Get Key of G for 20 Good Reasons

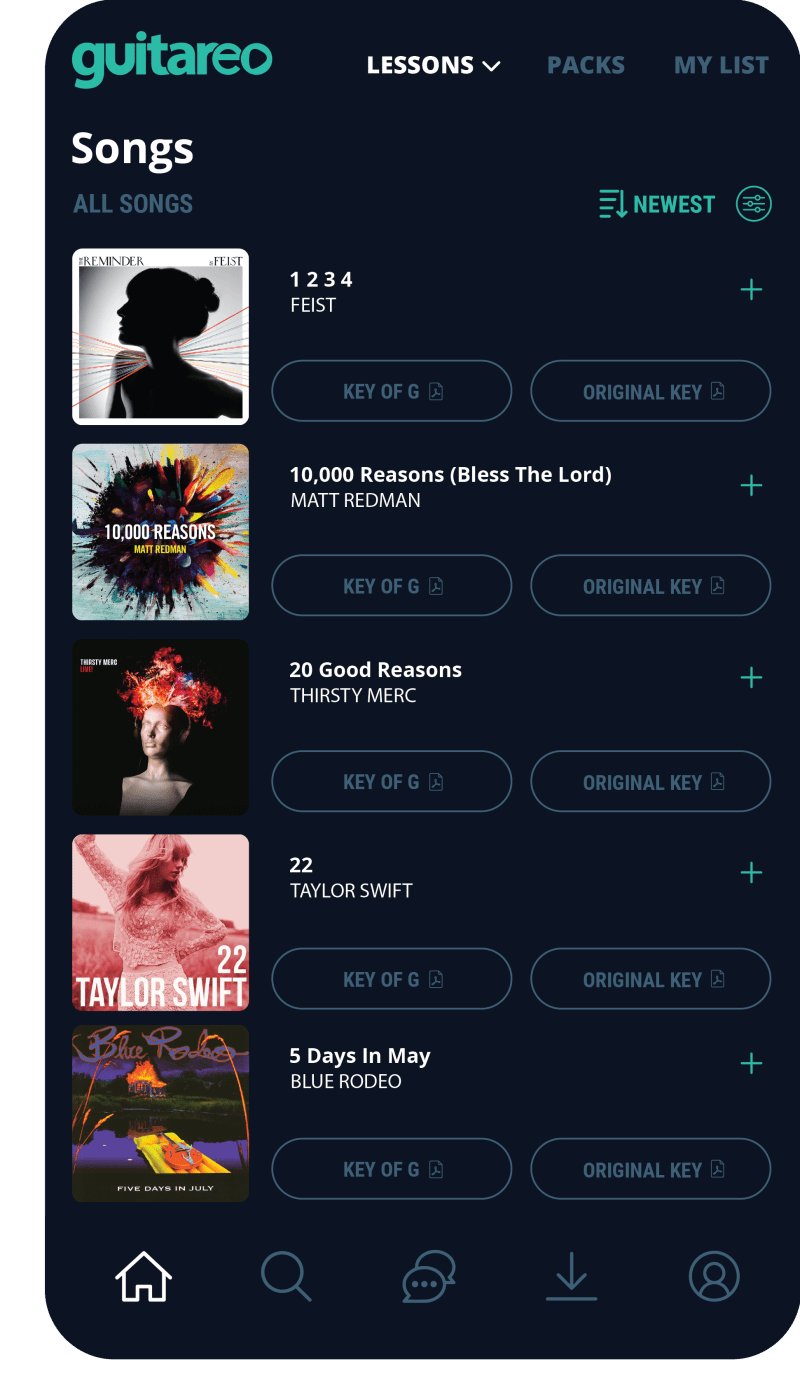tap(392, 781)
